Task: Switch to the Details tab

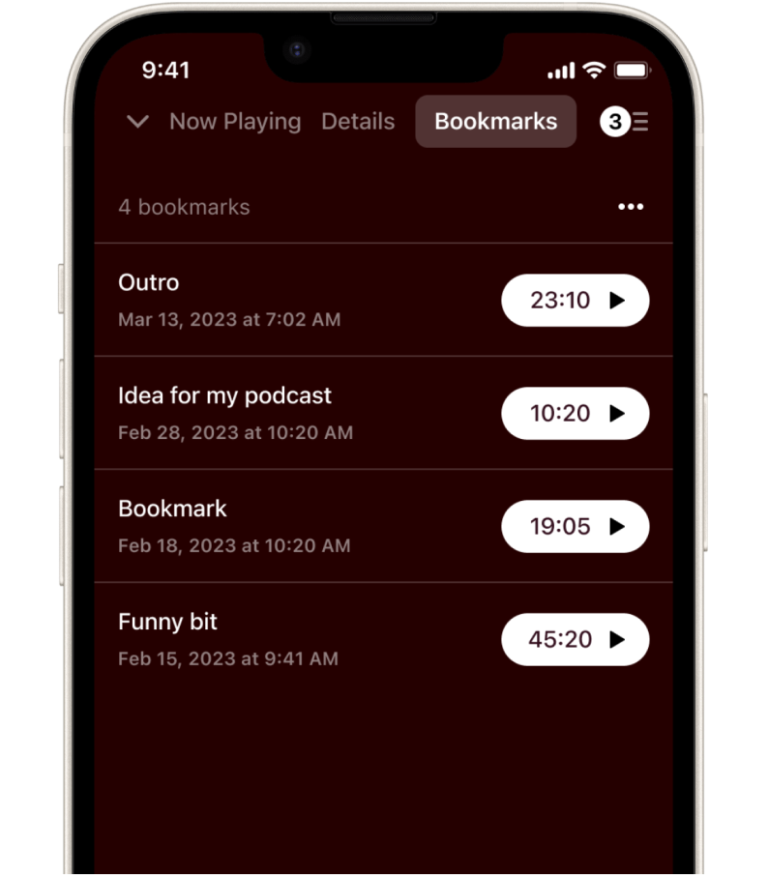Action: point(358,122)
